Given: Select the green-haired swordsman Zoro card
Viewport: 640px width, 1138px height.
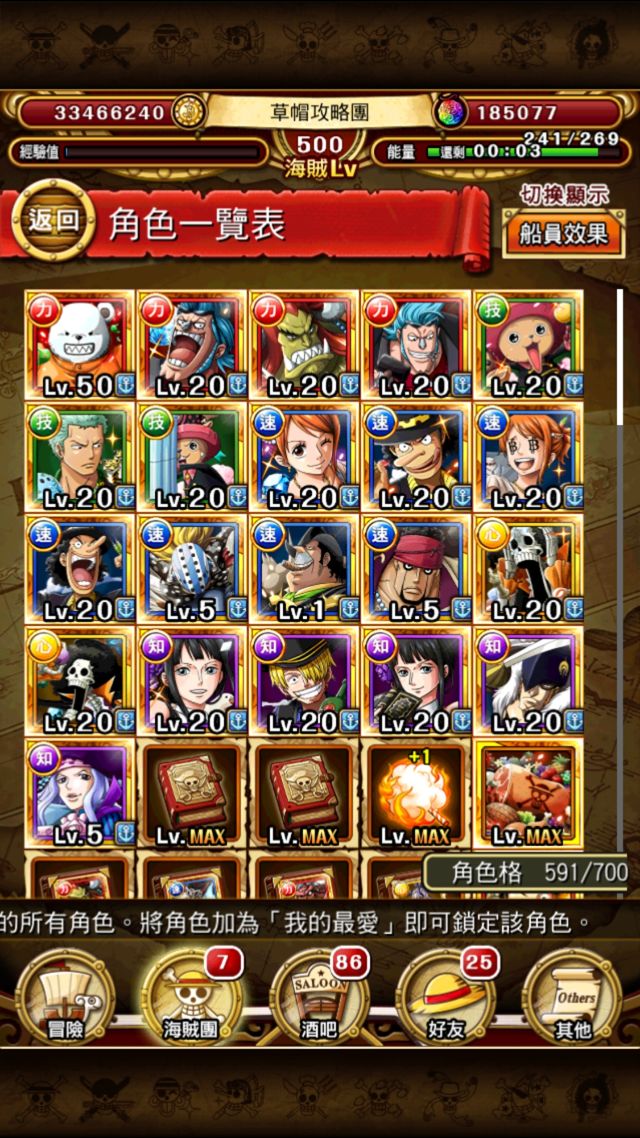Looking at the screenshot, I should (x=78, y=456).
